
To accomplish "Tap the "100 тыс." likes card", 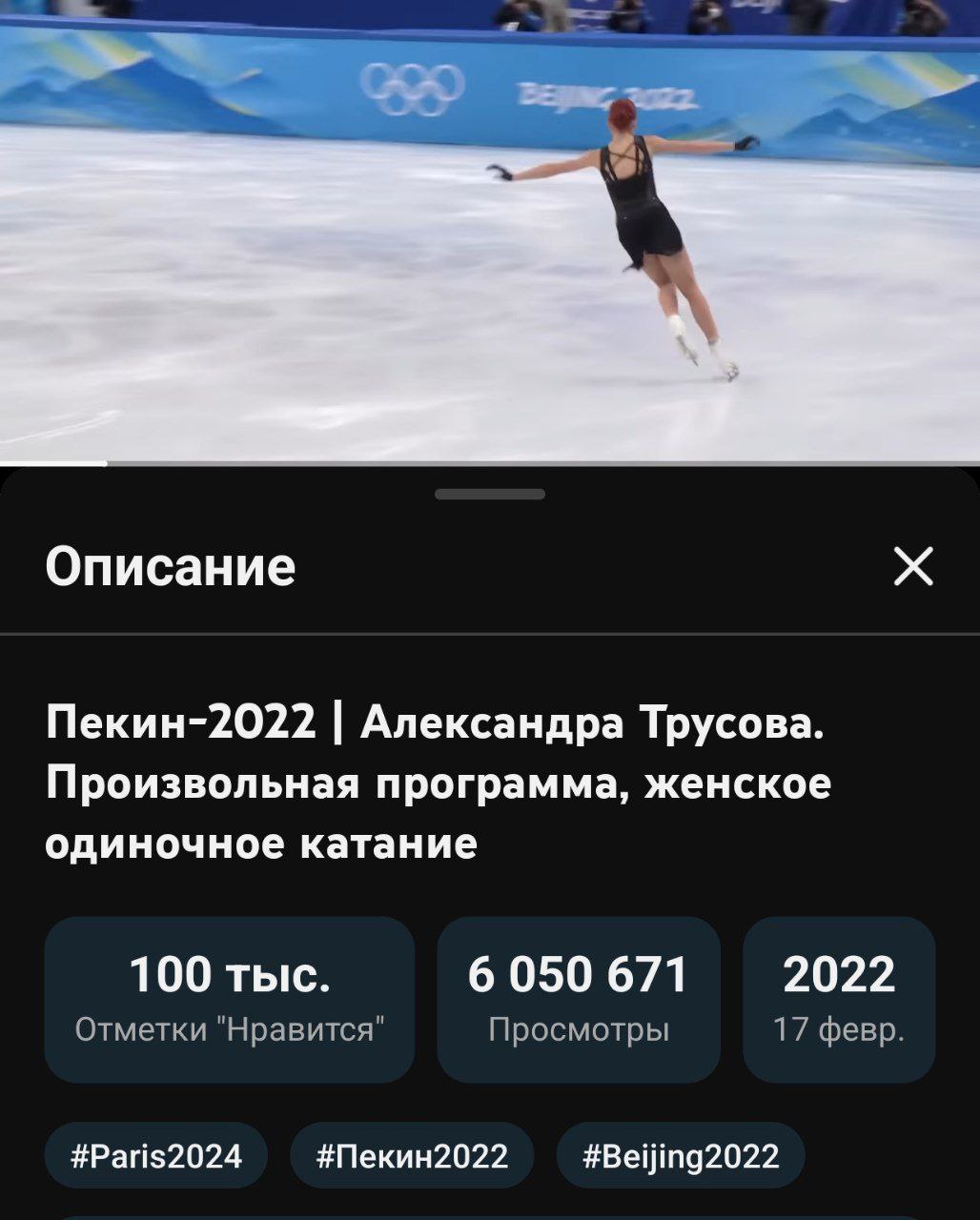I will (x=231, y=997).
